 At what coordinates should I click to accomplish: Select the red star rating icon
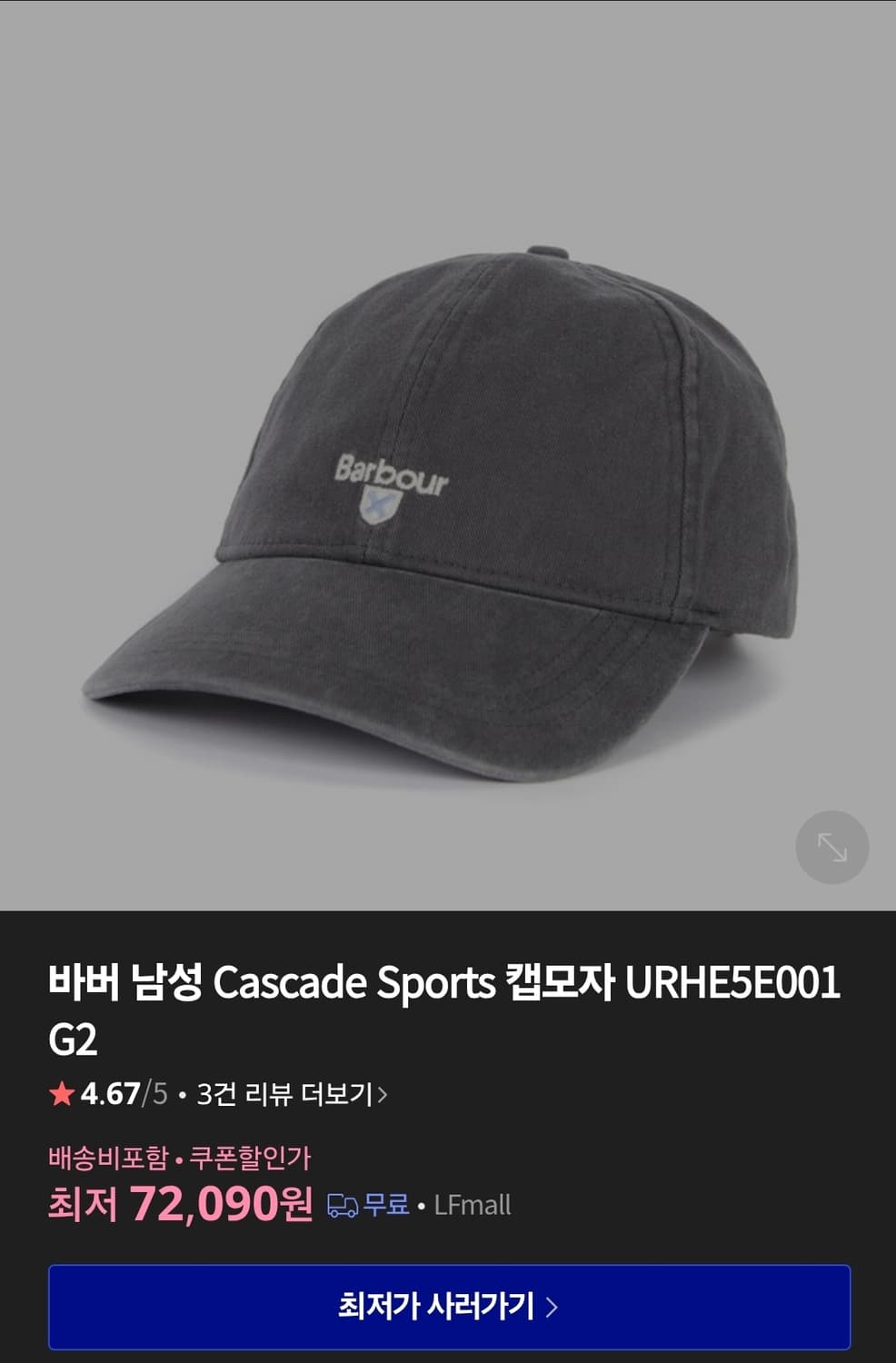(x=60, y=1097)
